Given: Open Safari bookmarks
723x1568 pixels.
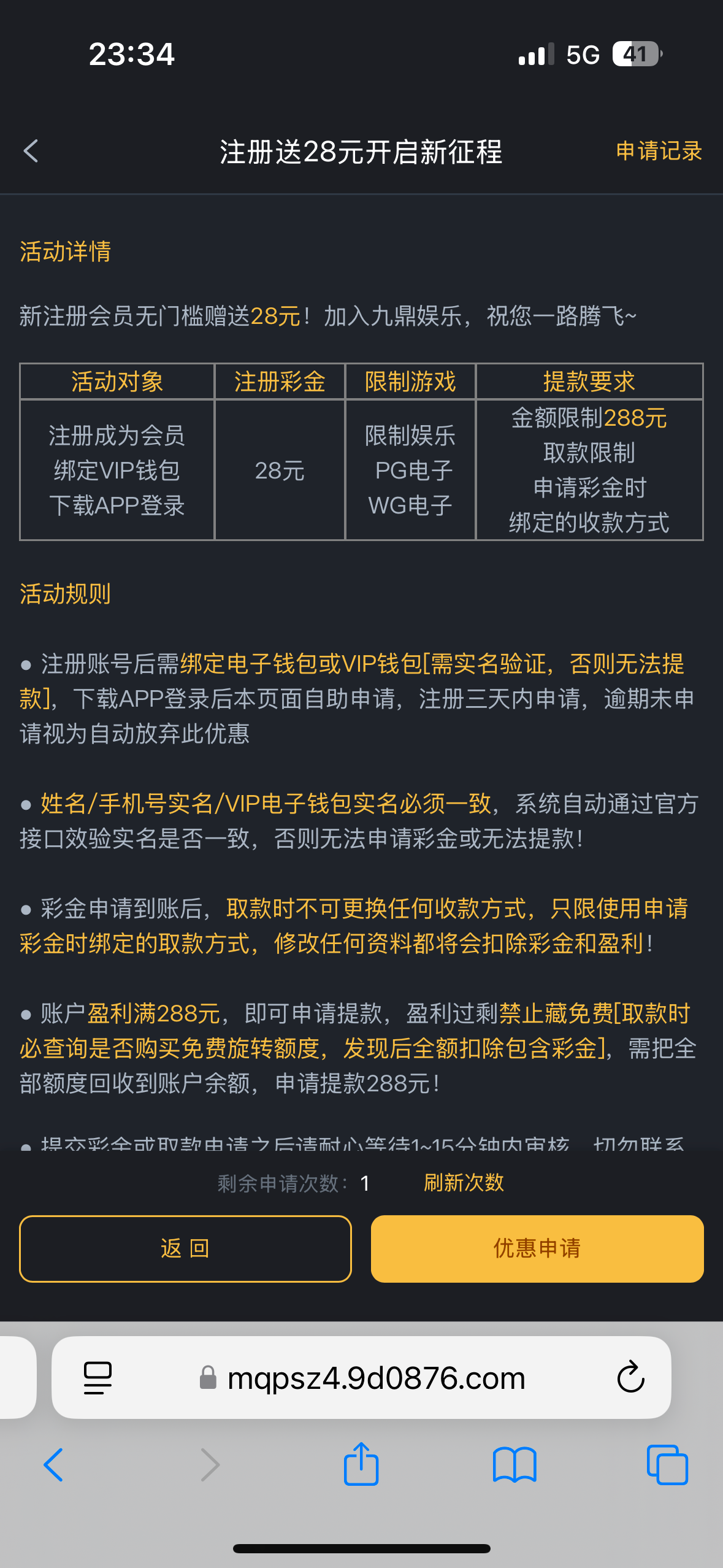Looking at the screenshot, I should pos(515,1465).
